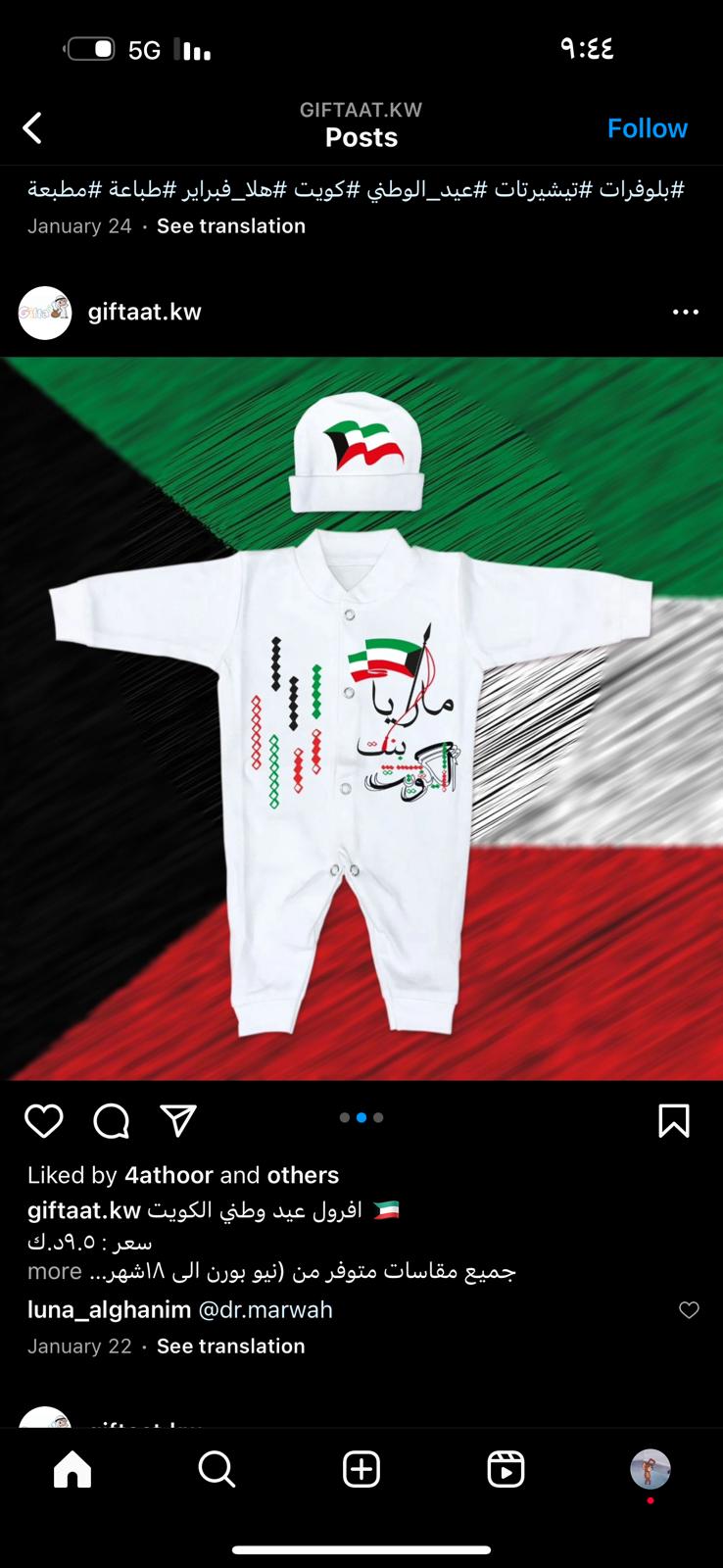Like the baby romper post

coord(44,1120)
